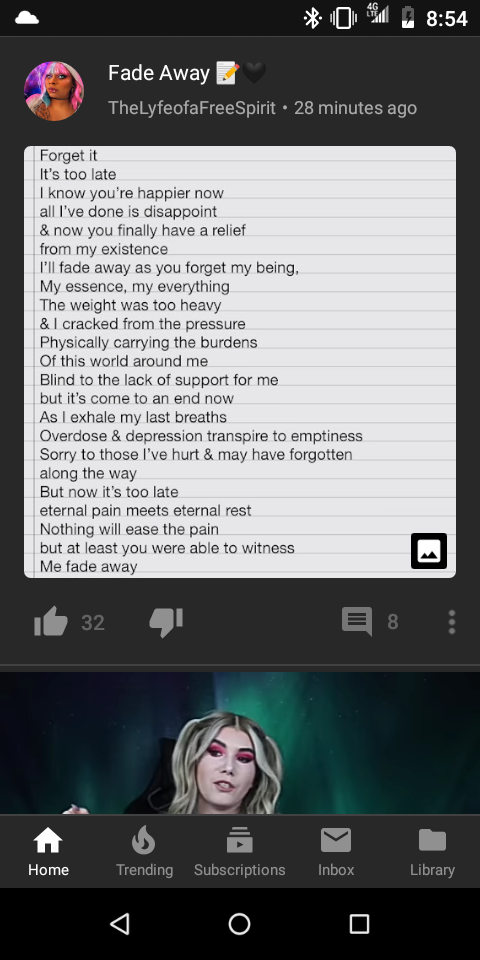
Task: Dislike the Fade Away post
Action: (x=166, y=623)
